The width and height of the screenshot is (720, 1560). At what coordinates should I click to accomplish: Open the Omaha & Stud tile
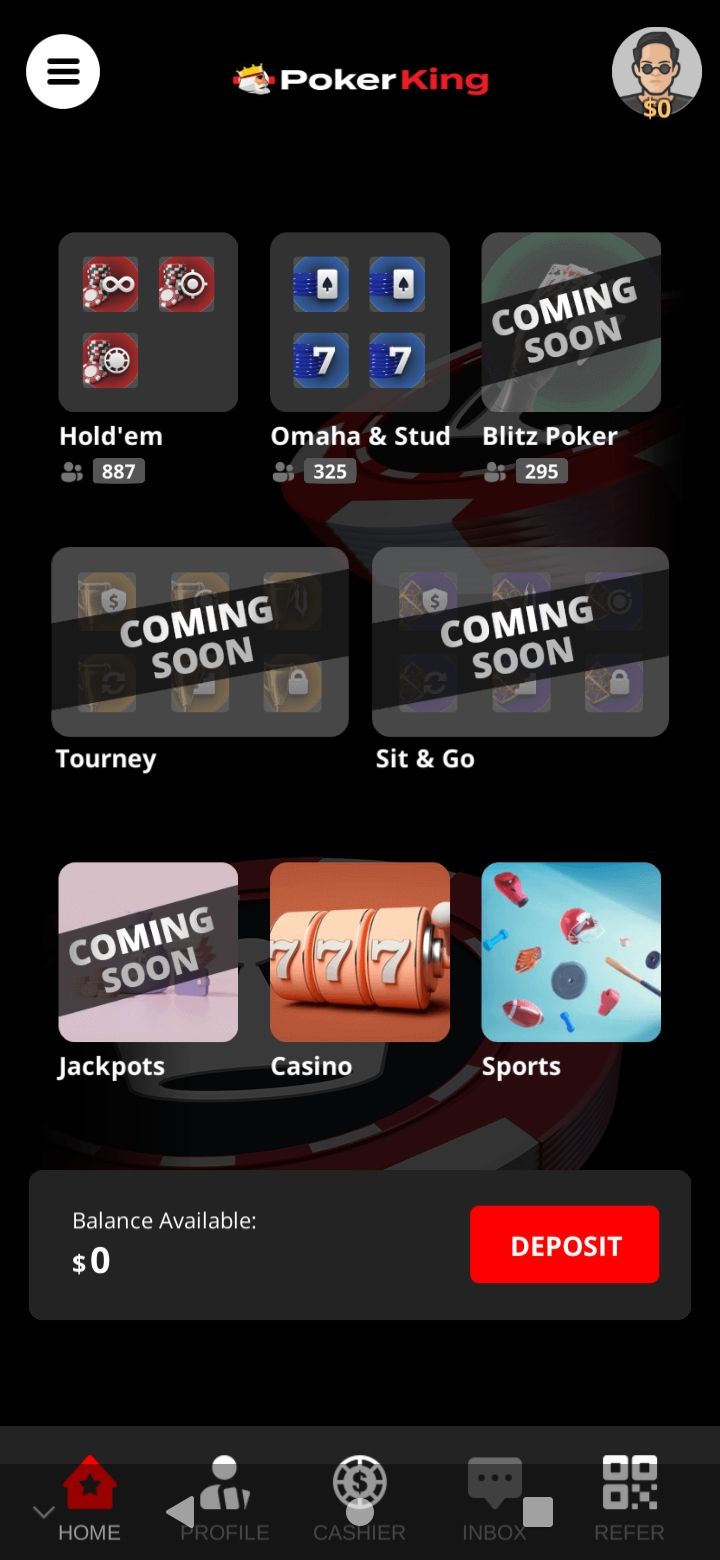click(360, 323)
